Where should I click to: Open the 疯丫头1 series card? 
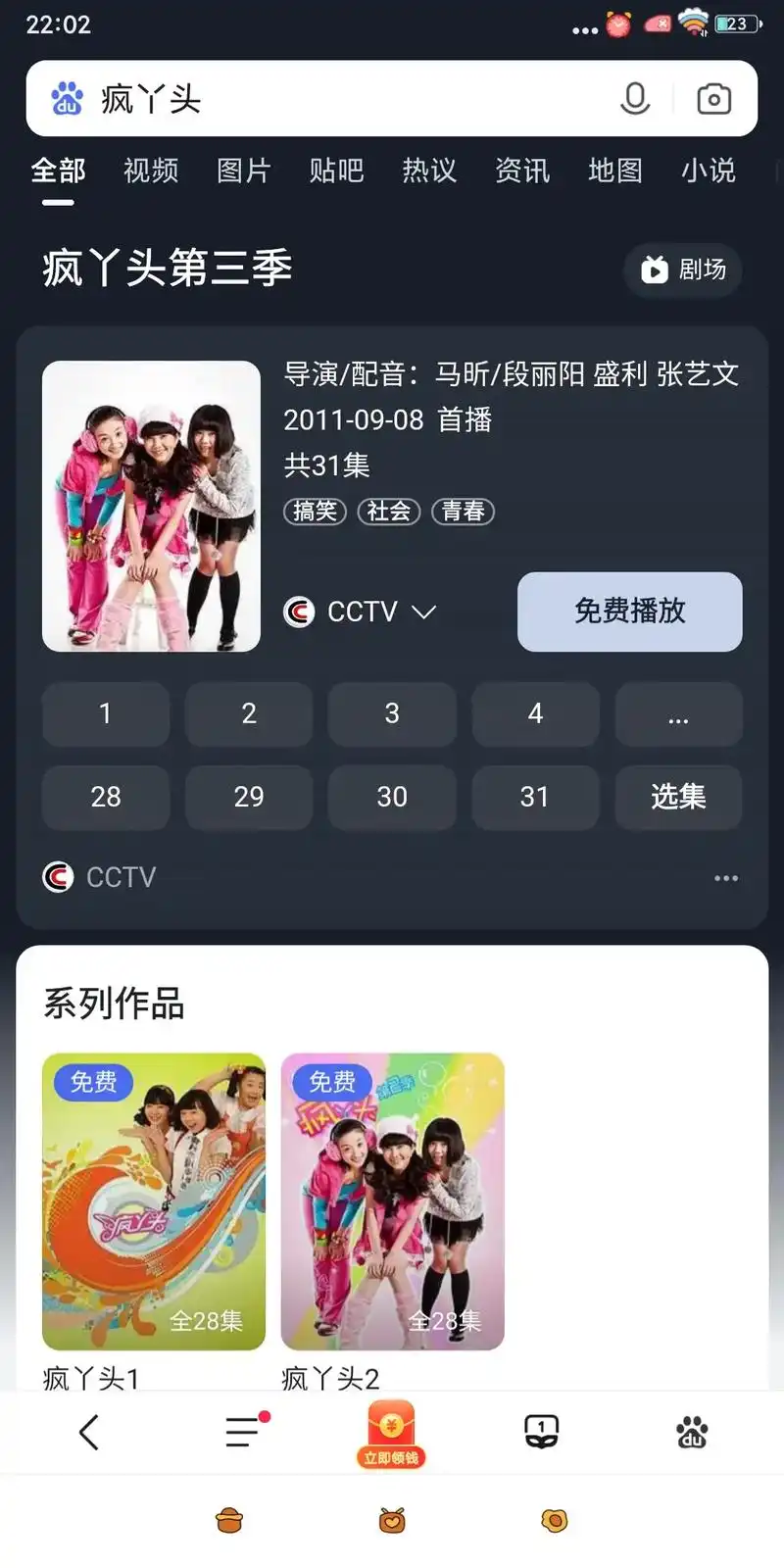point(154,1201)
